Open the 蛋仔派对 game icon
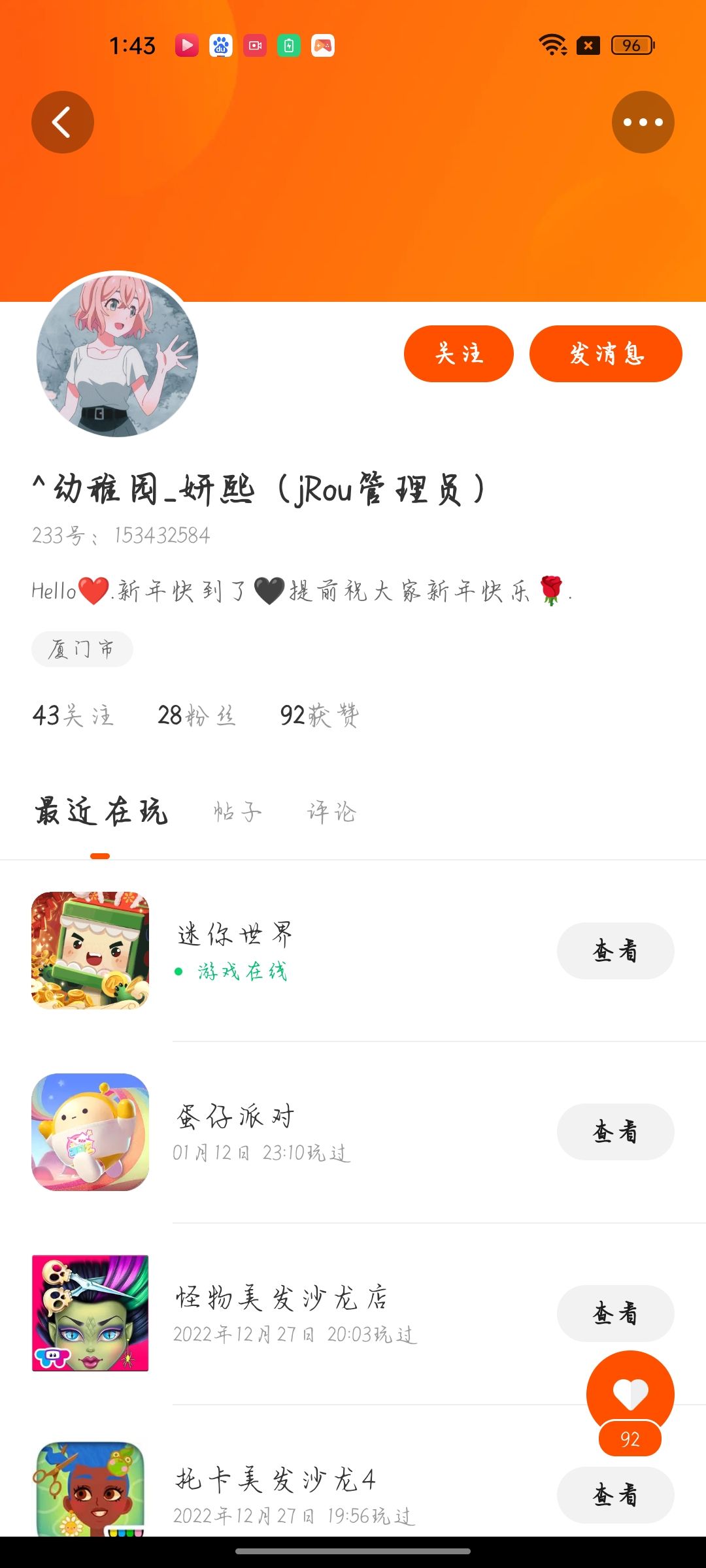This screenshot has height=1568, width=706. tap(90, 1132)
